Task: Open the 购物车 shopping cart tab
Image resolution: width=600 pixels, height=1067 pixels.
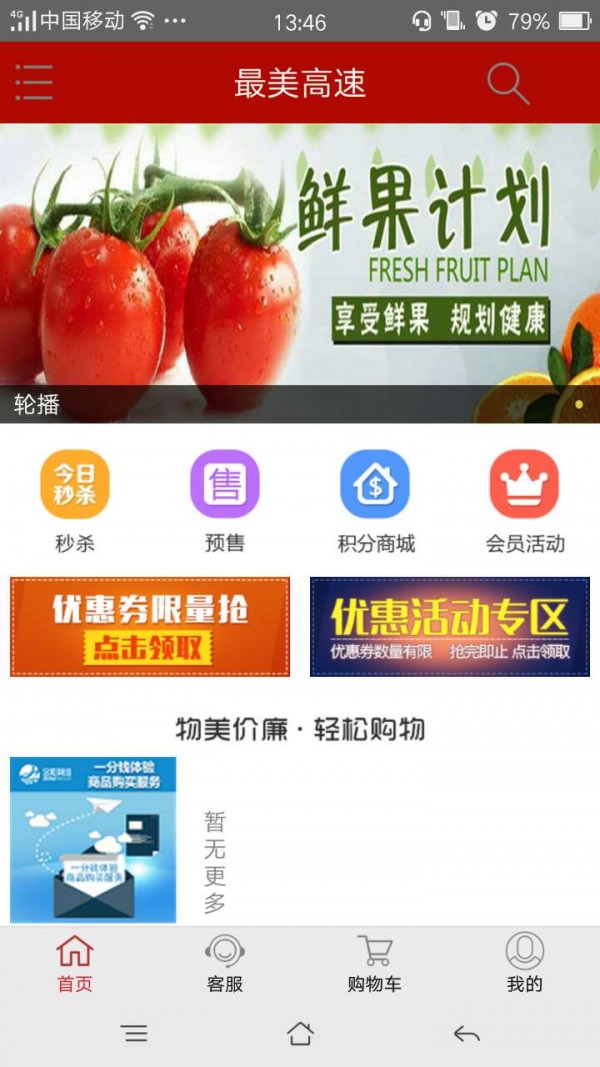Action: point(375,964)
